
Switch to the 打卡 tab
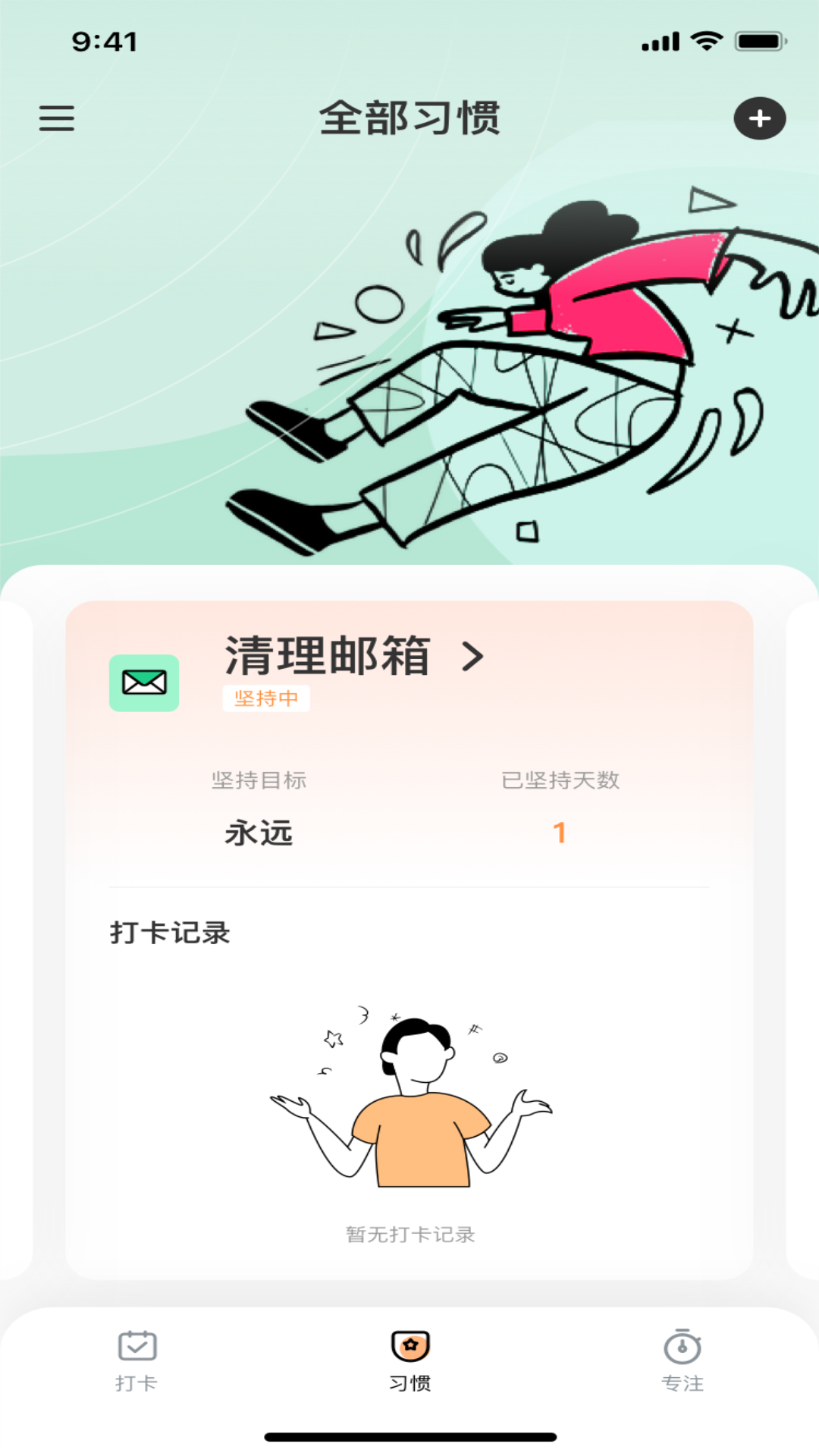pyautogui.click(x=137, y=1360)
